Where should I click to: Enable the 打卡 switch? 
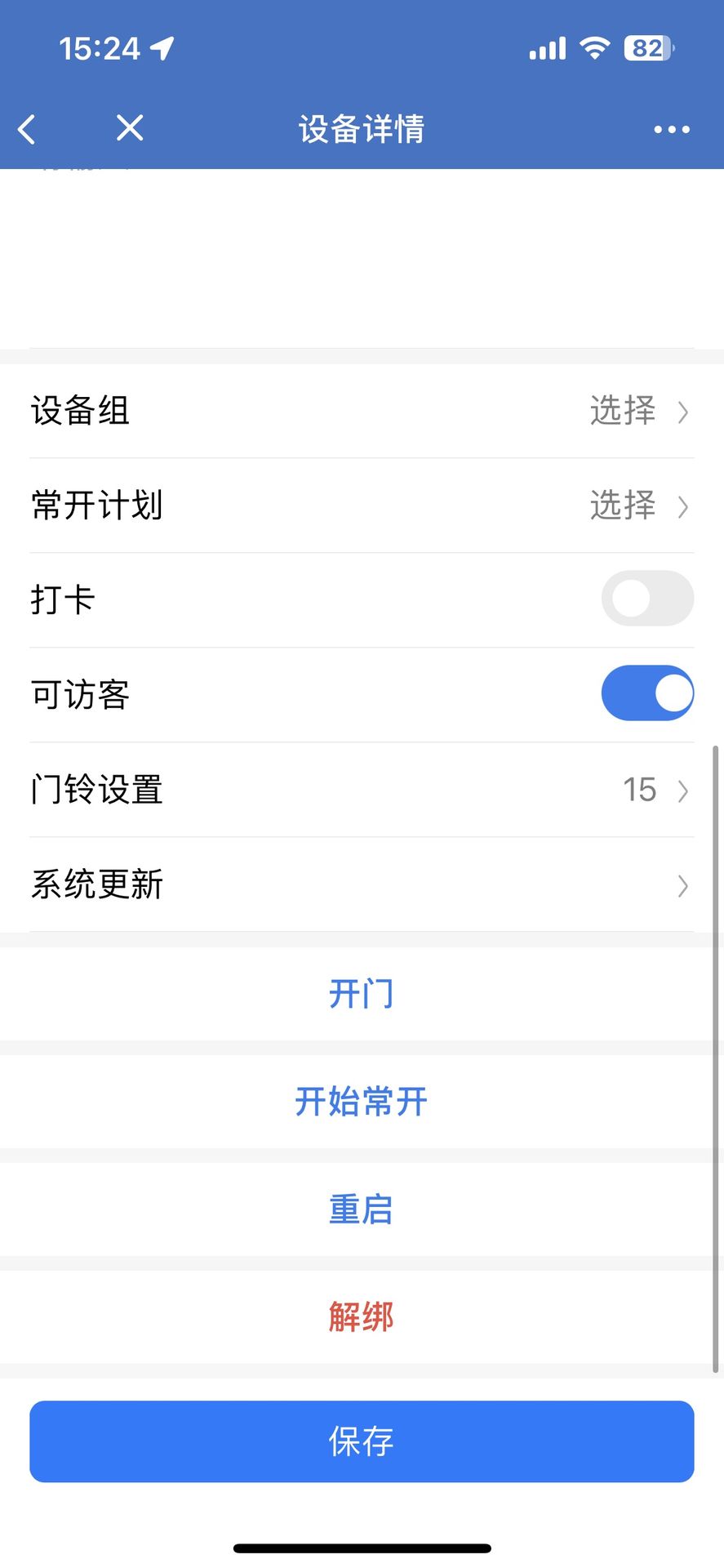click(x=646, y=599)
